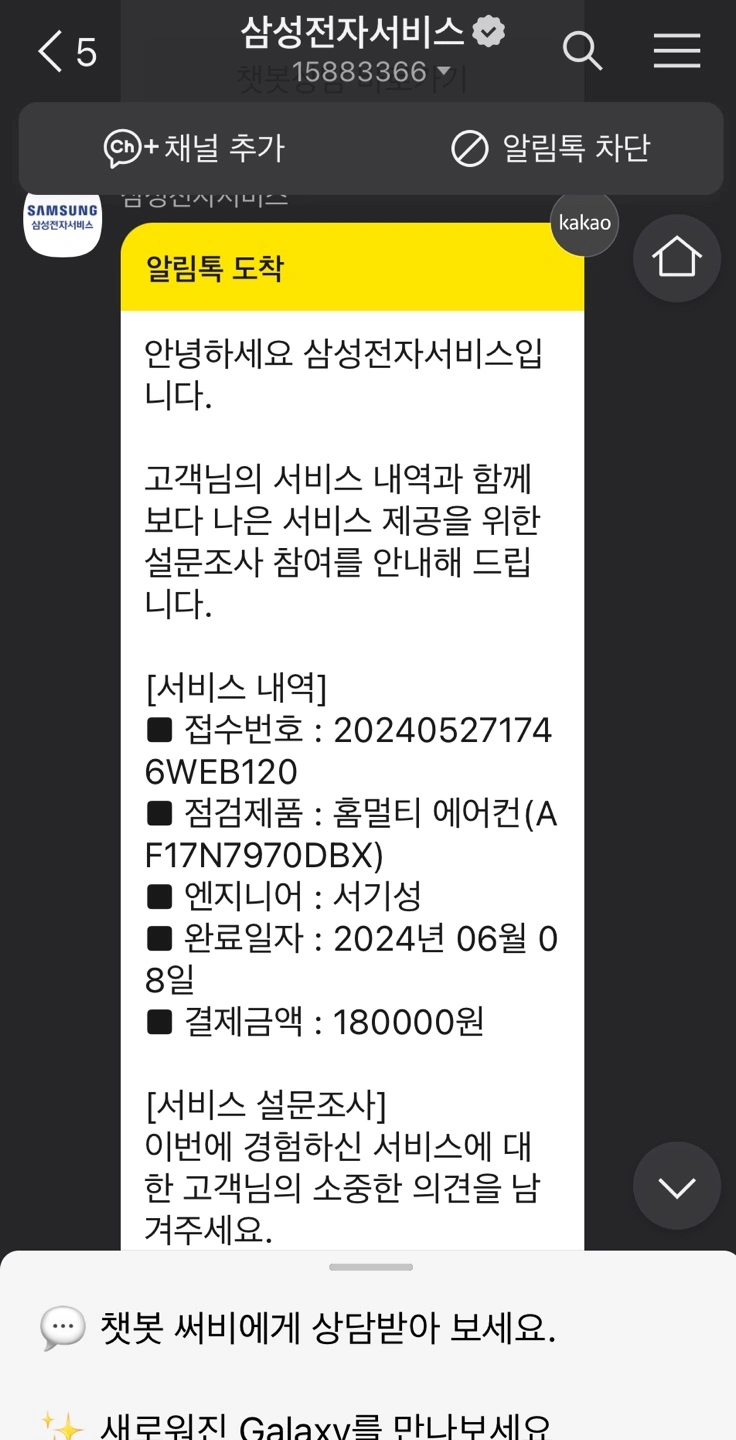Expand the channel phone number dropdown
The width and height of the screenshot is (736, 1440).
coord(444,72)
